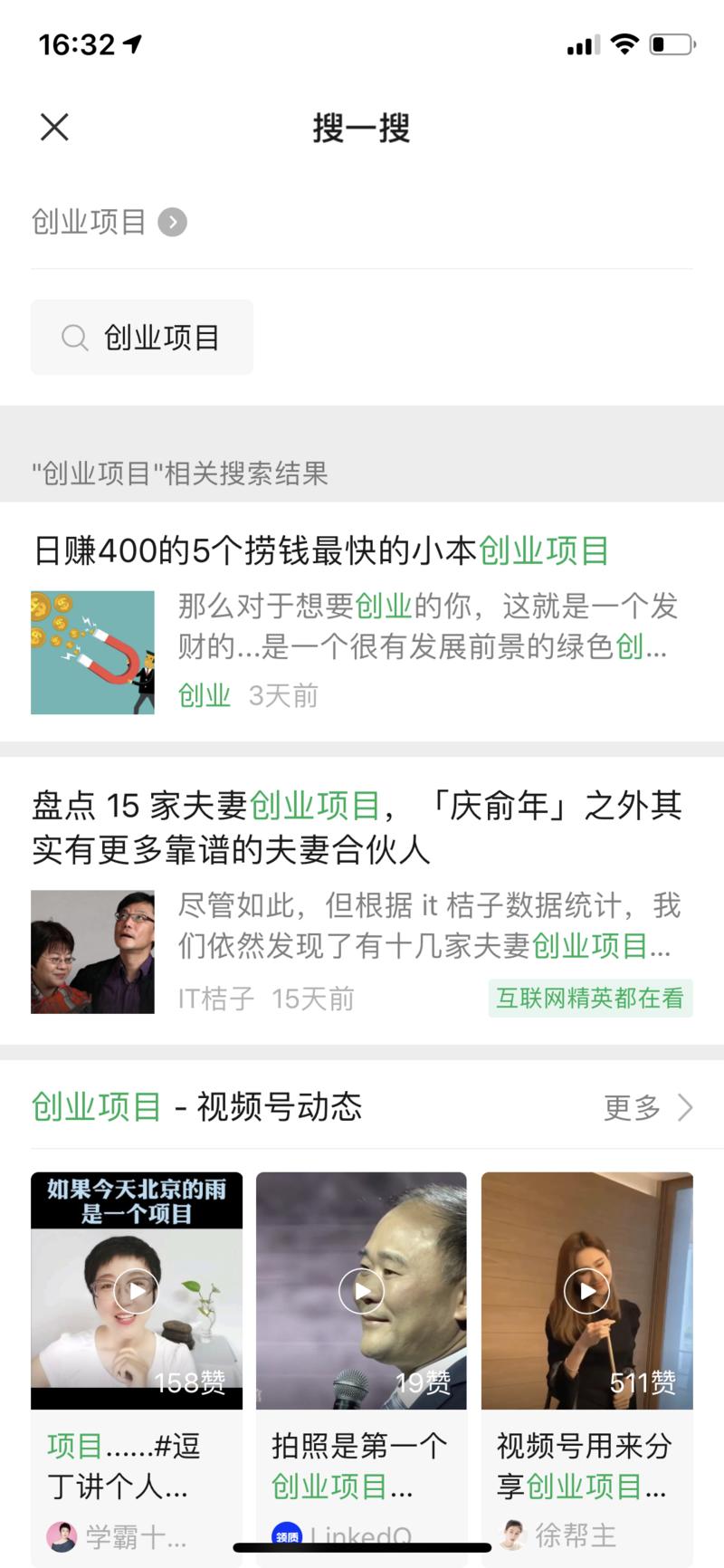Play the 如果今天北京的雨 video
This screenshot has height=1568, width=724.
coord(135,1292)
